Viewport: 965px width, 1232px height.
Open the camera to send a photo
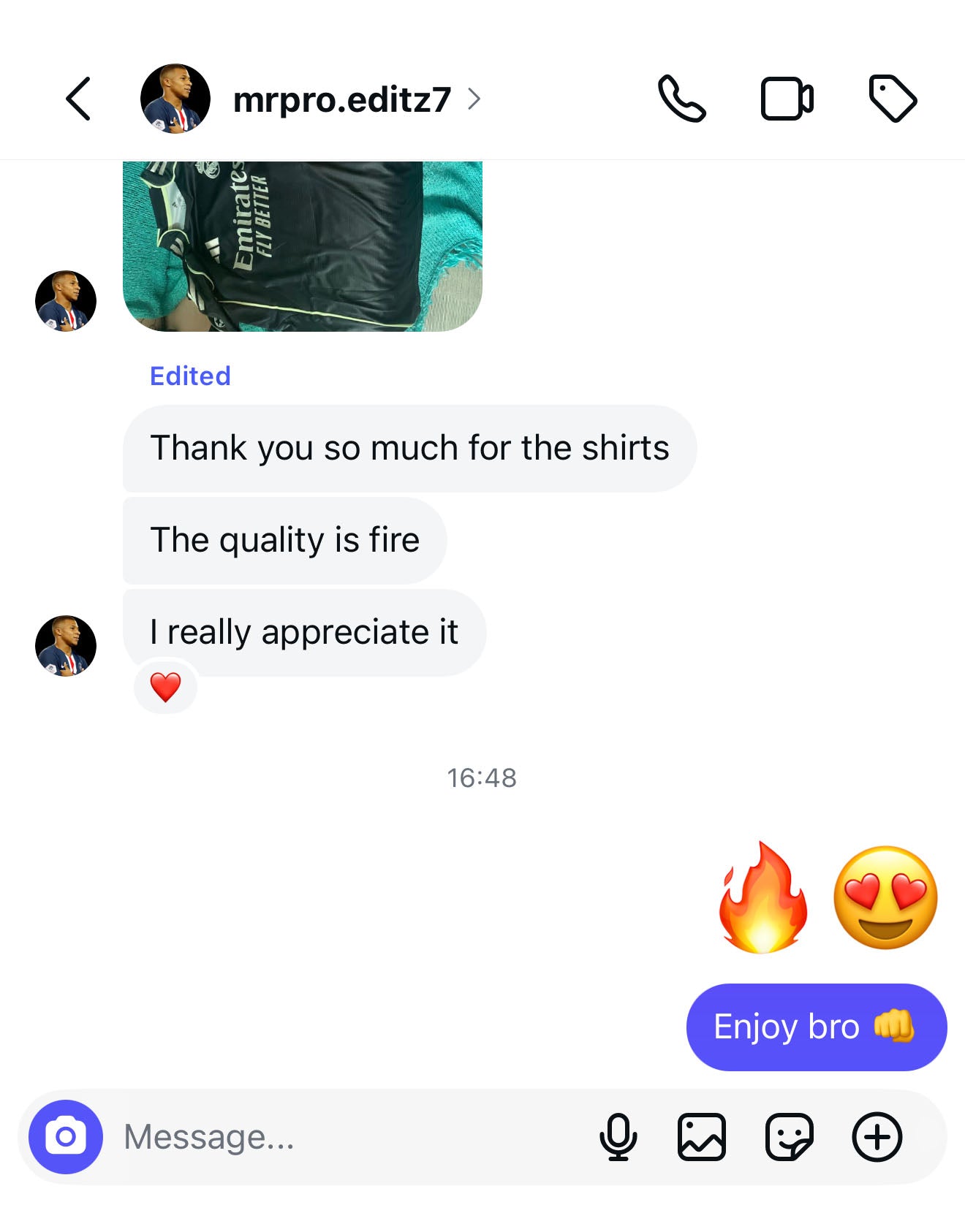[66, 1136]
